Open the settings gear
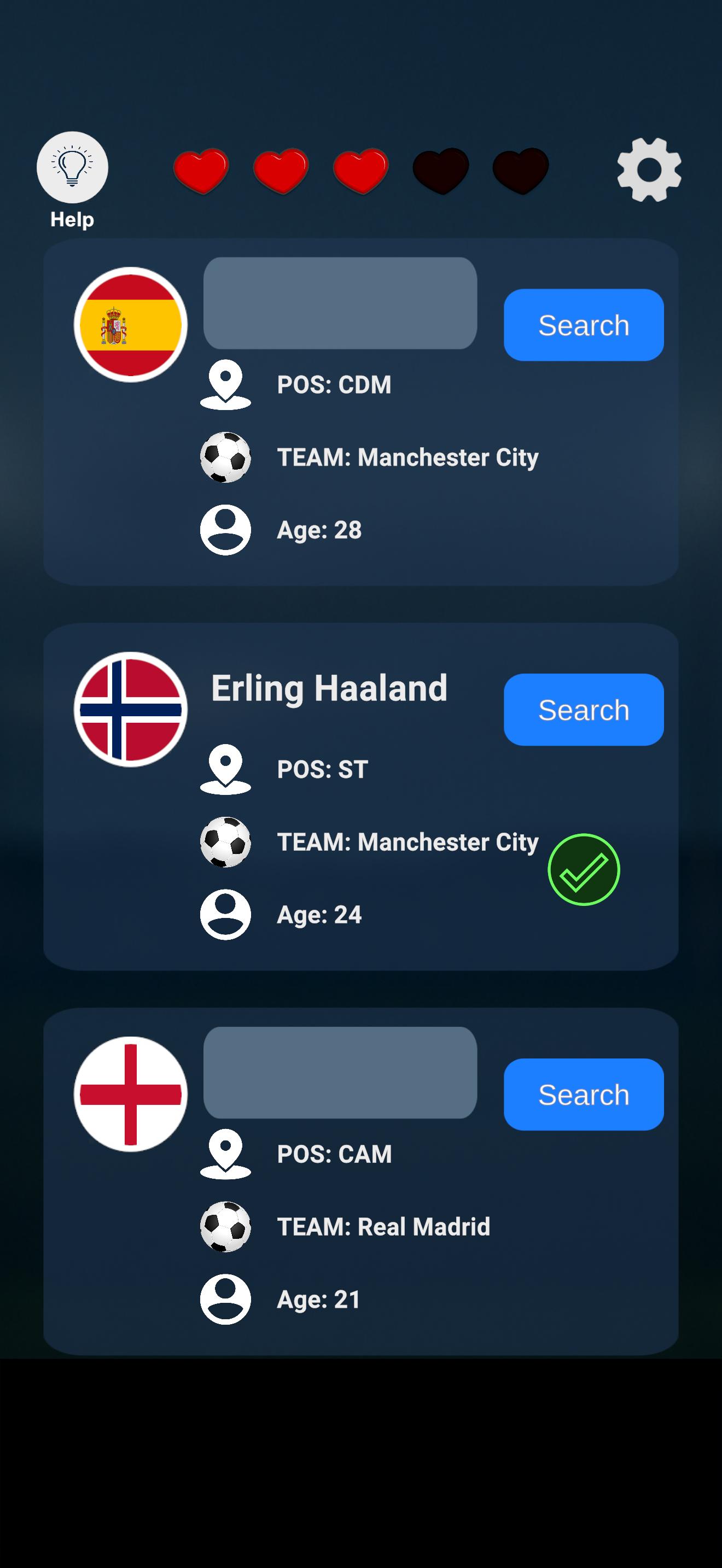This screenshot has height=1568, width=722. 649,170
